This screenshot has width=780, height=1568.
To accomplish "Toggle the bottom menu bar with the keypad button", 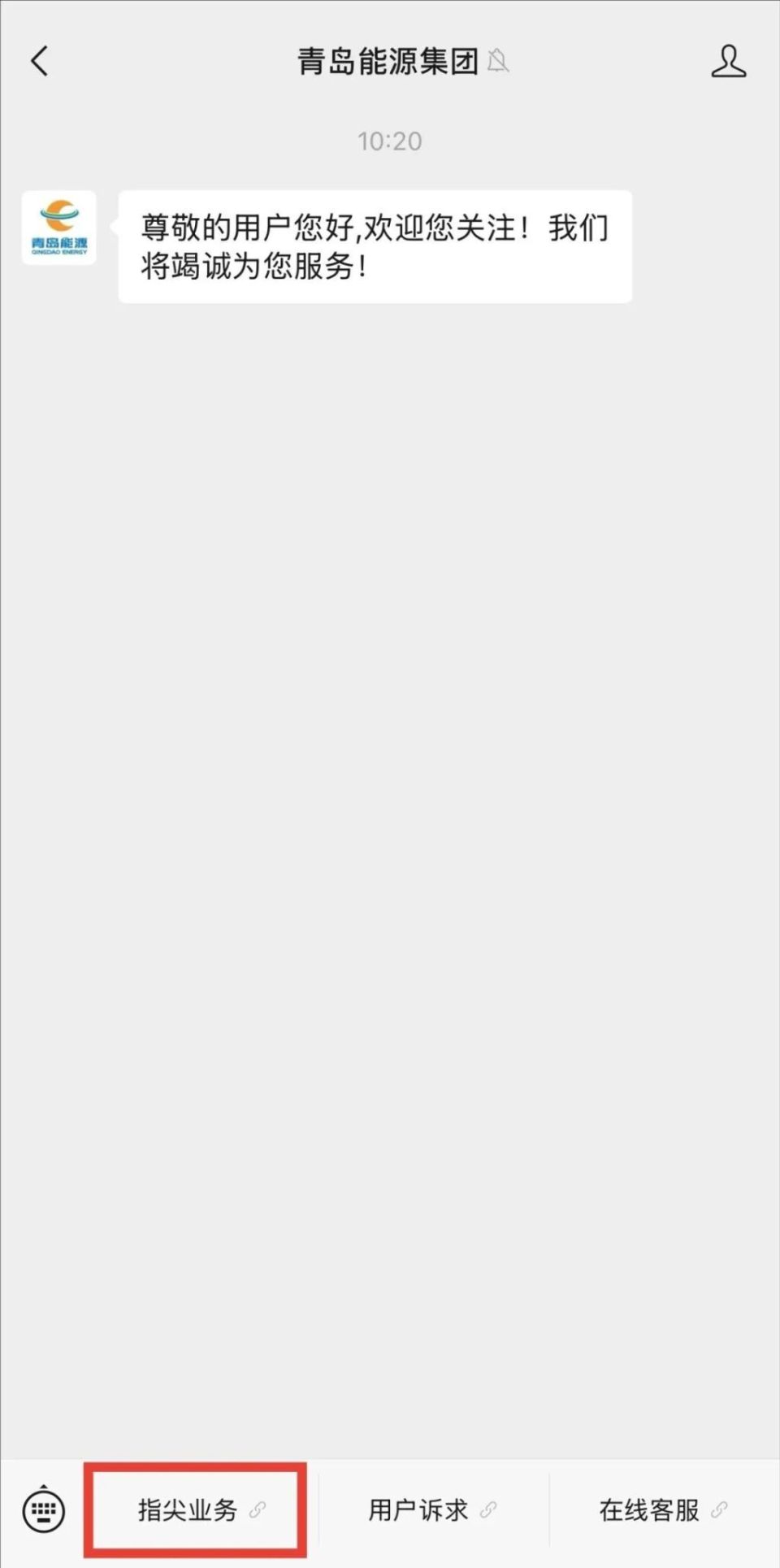I will pyautogui.click(x=42, y=1509).
